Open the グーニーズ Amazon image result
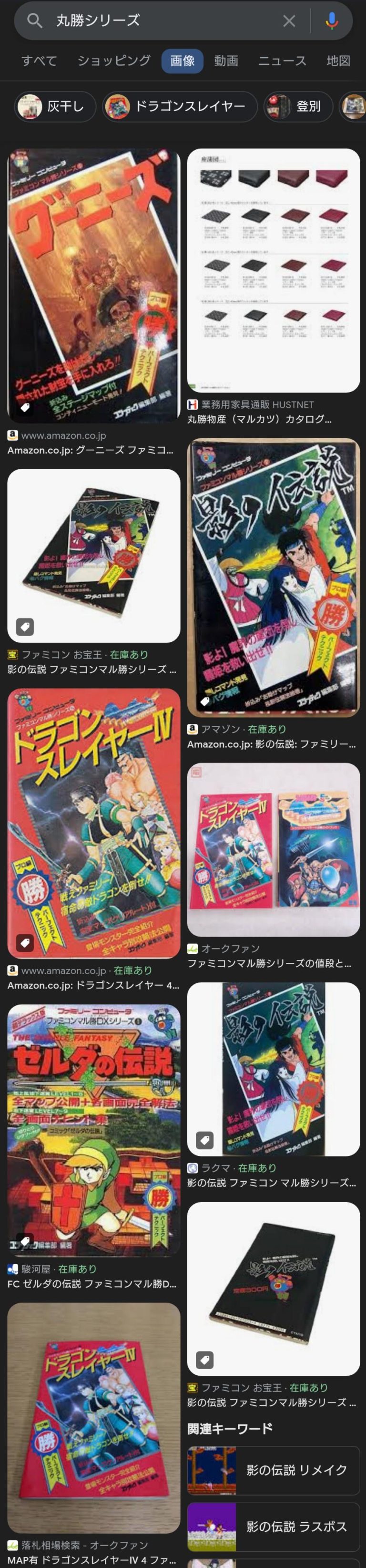This screenshot has height=1568, width=366. [x=93, y=286]
